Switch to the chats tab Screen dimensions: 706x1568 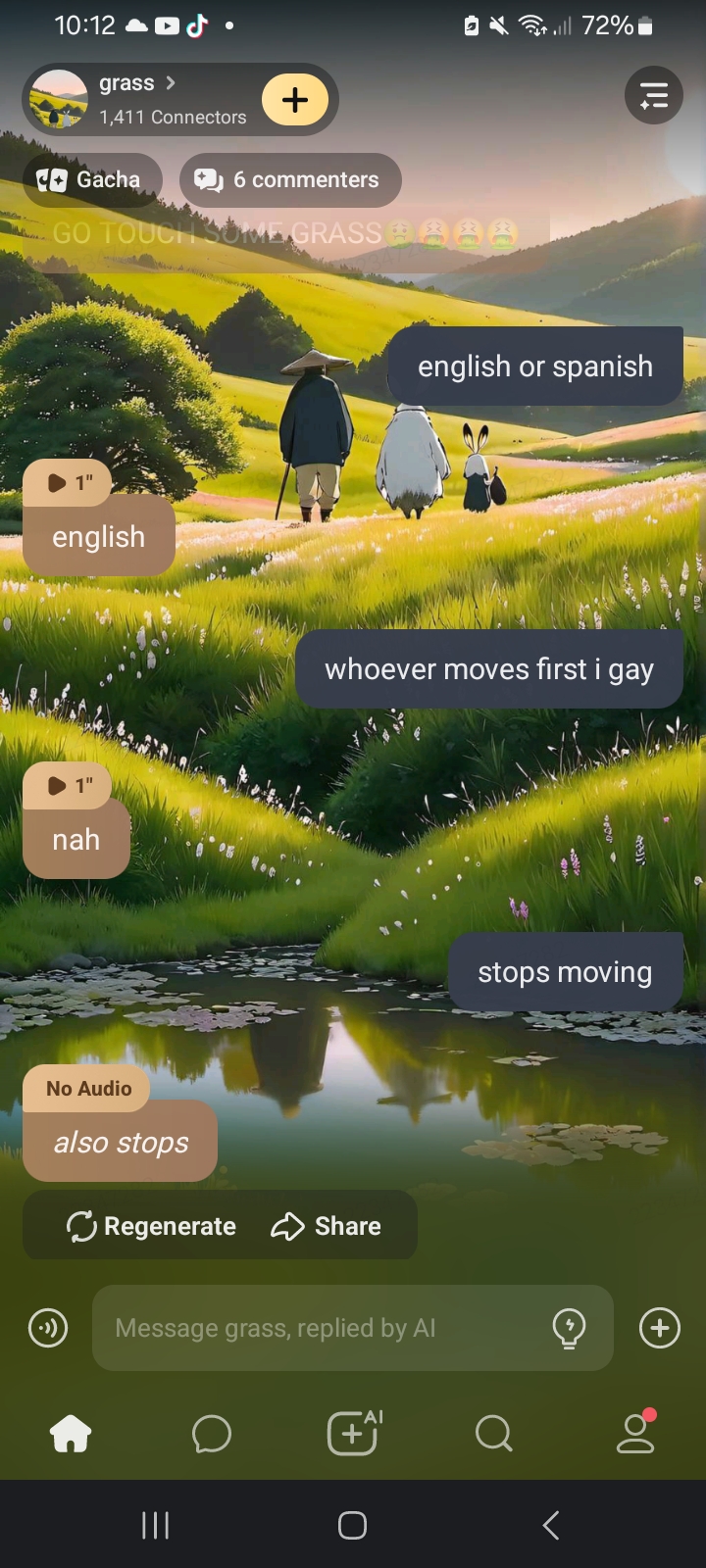212,1434
